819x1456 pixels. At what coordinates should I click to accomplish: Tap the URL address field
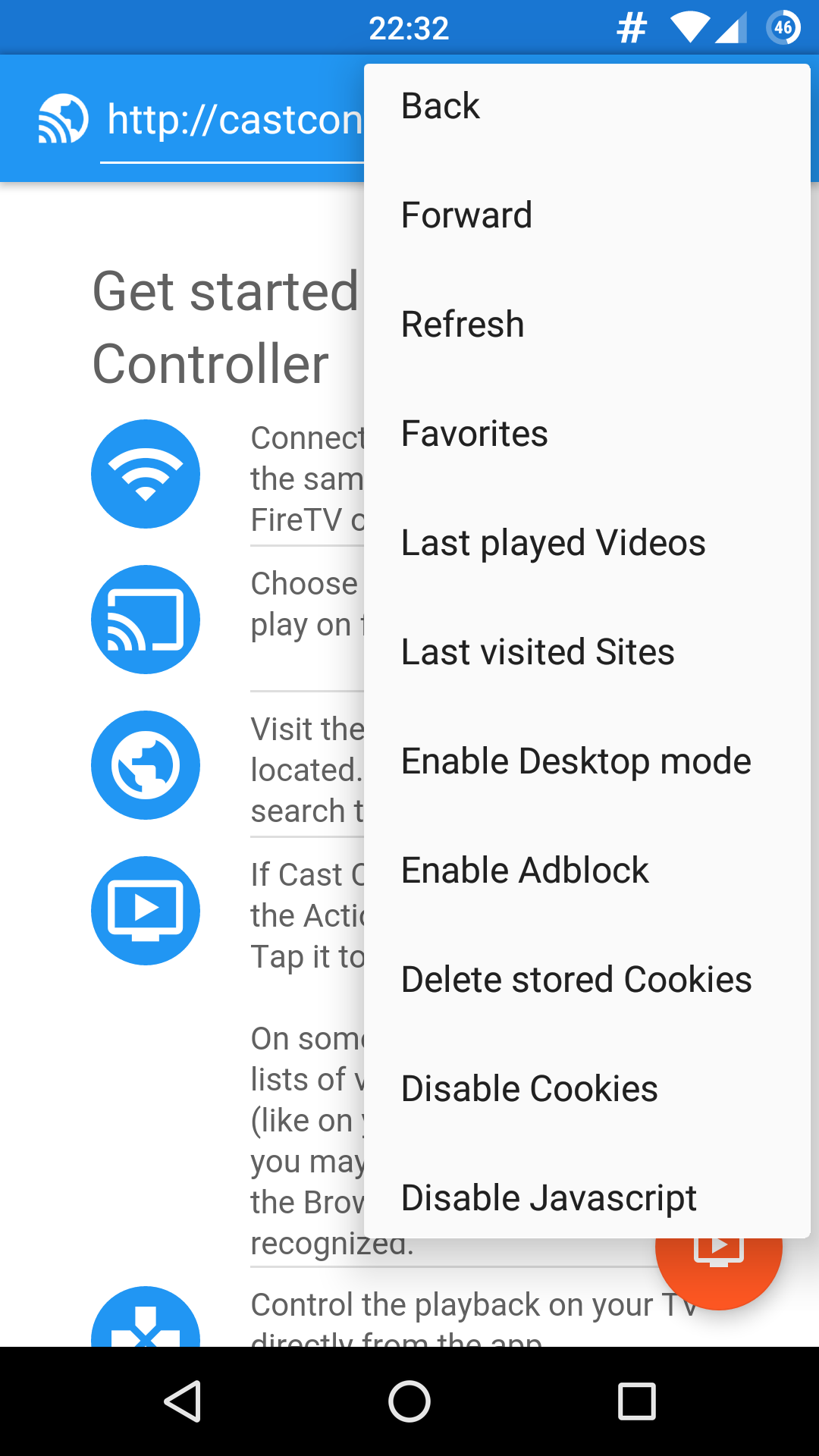click(x=227, y=118)
